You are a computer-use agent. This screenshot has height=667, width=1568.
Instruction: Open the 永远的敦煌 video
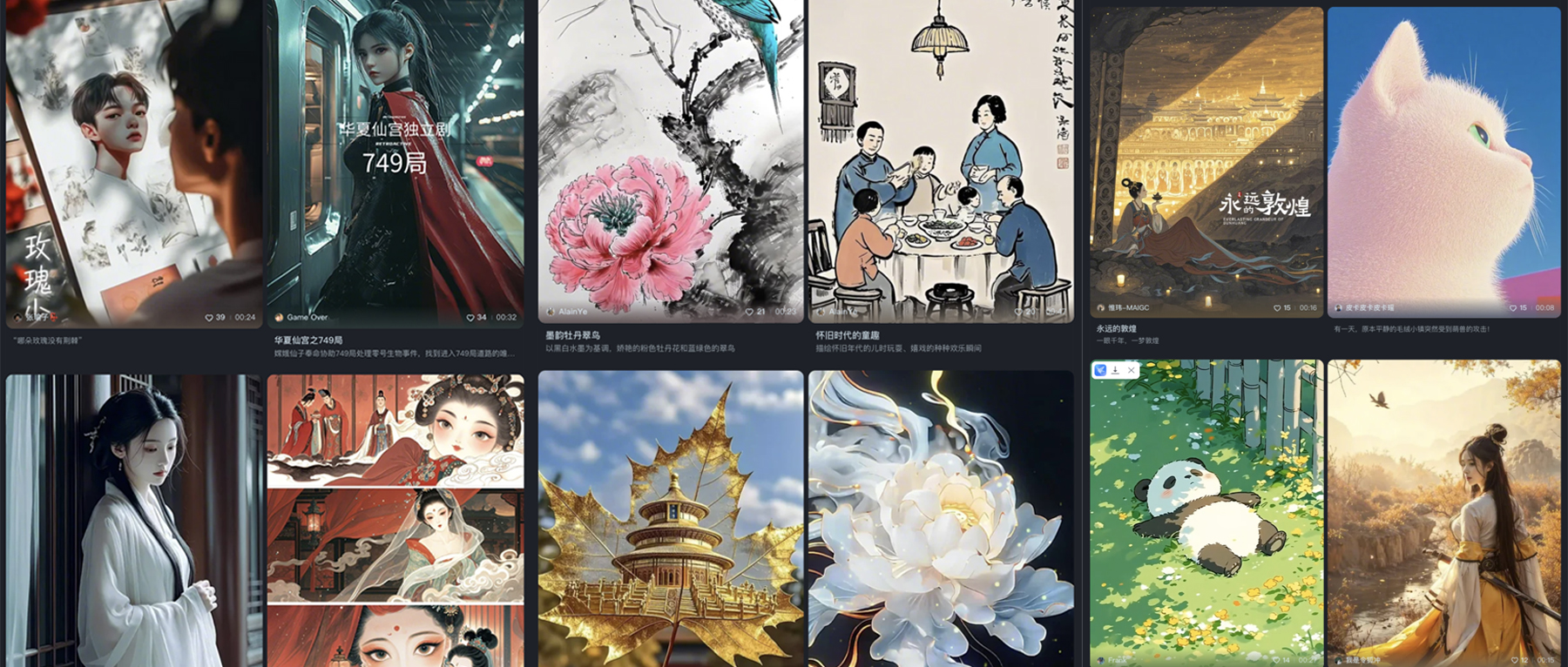(x=1206, y=157)
